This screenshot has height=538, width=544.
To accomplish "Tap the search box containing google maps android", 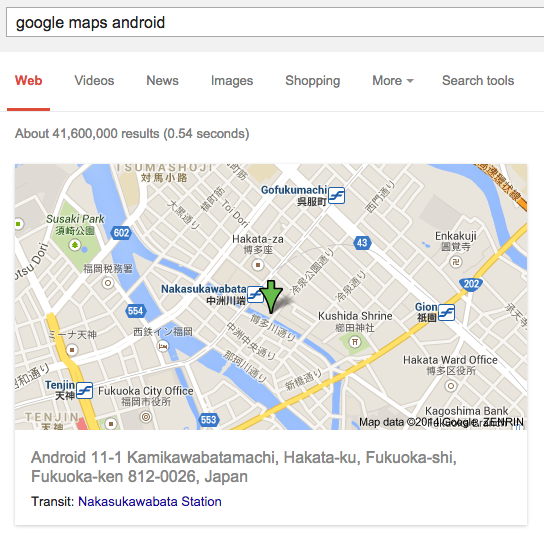I will tap(275, 23).
